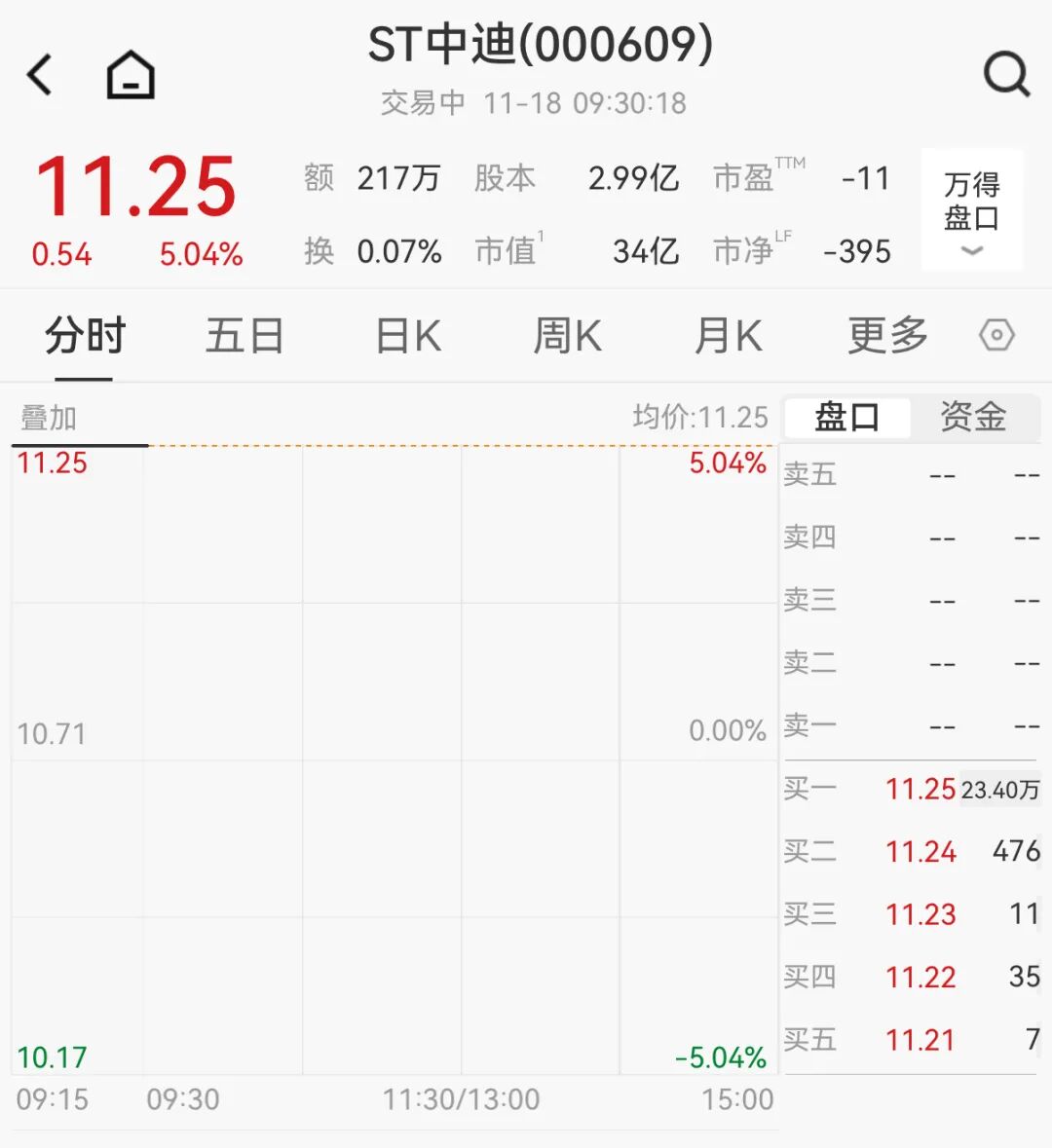Switch to the 资金 tab
The width and height of the screenshot is (1052, 1148).
tap(973, 416)
